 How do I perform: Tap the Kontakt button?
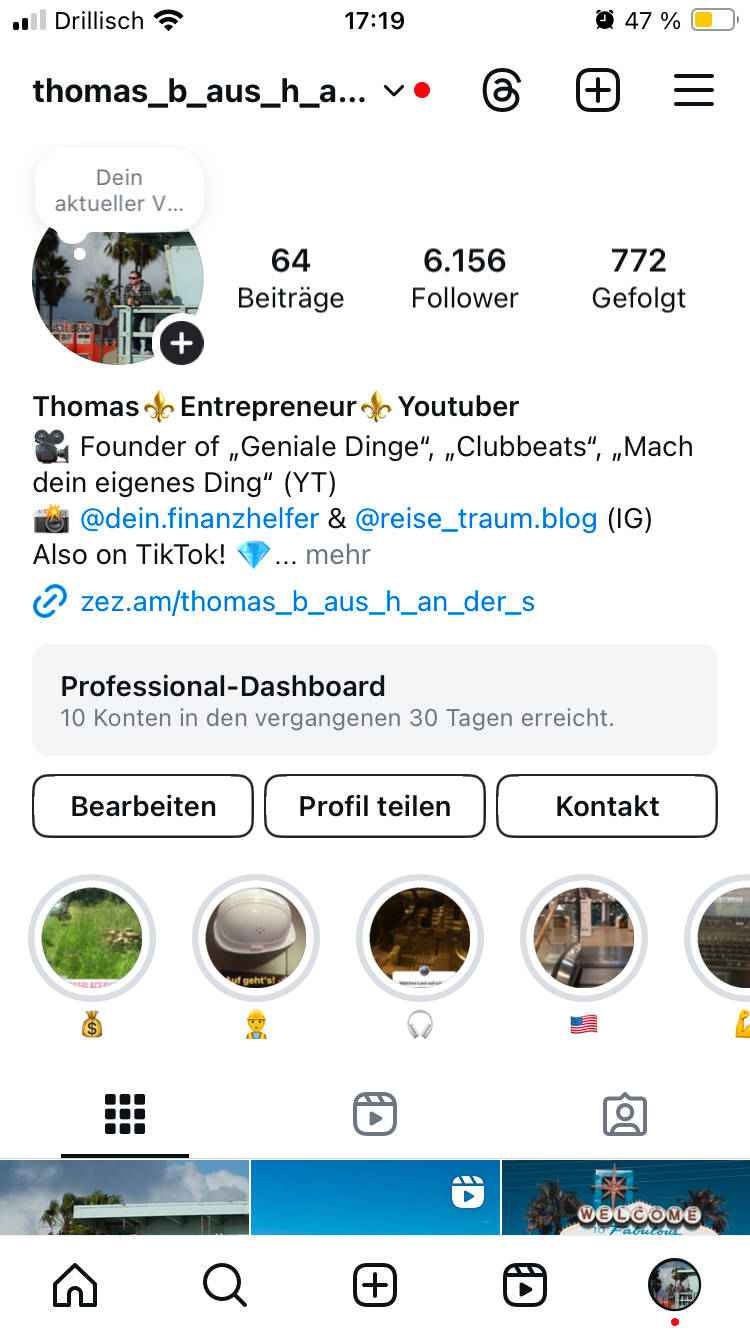607,806
